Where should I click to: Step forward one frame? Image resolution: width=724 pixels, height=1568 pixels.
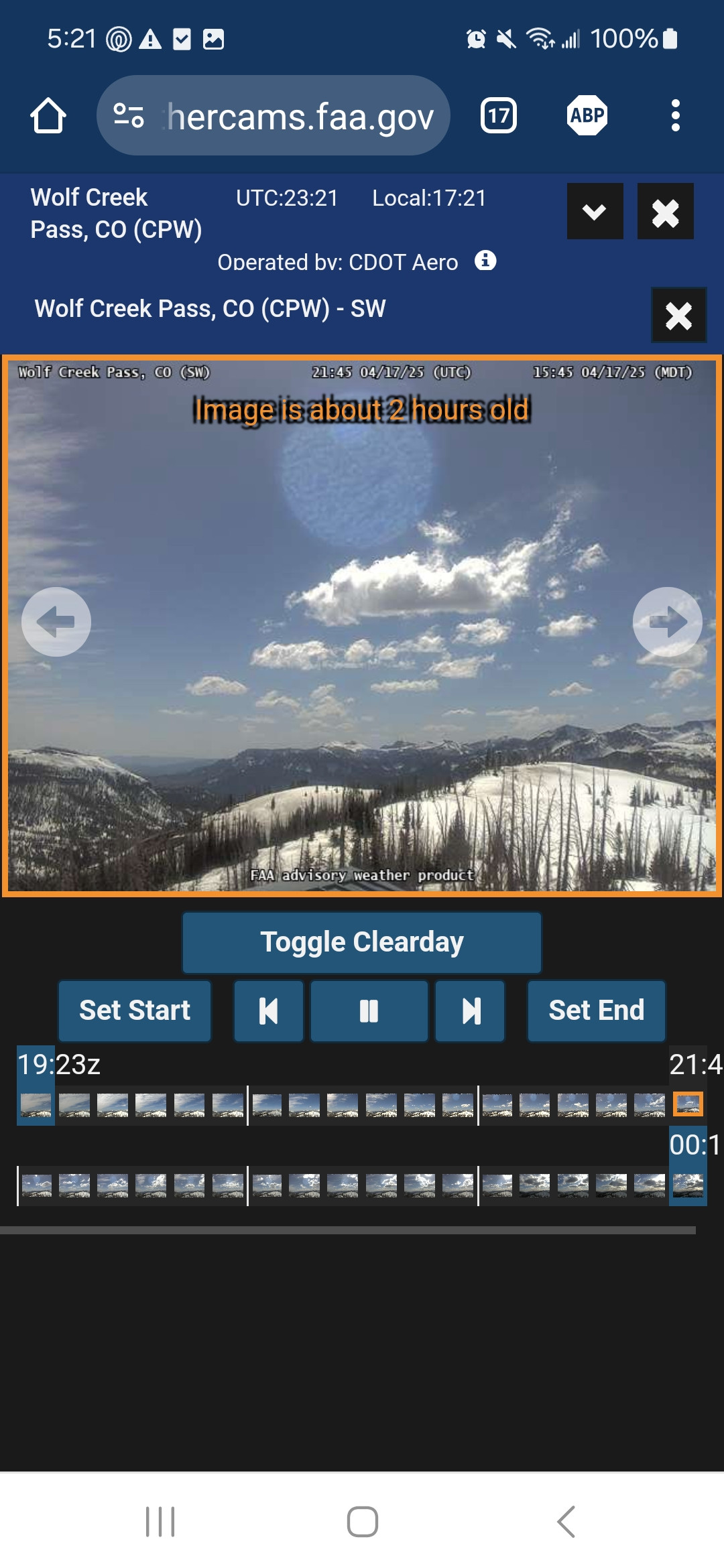[470, 1010]
